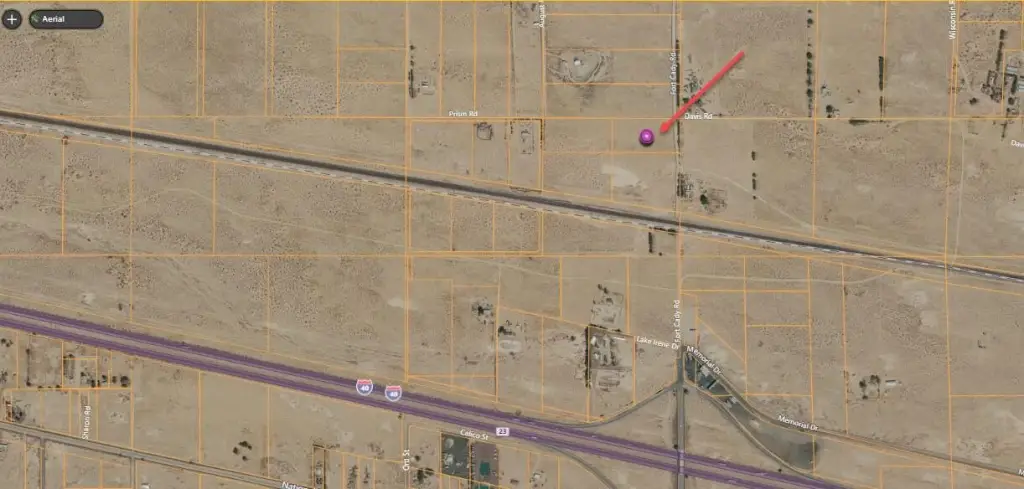Open the Aerial map layer selector

65,19
